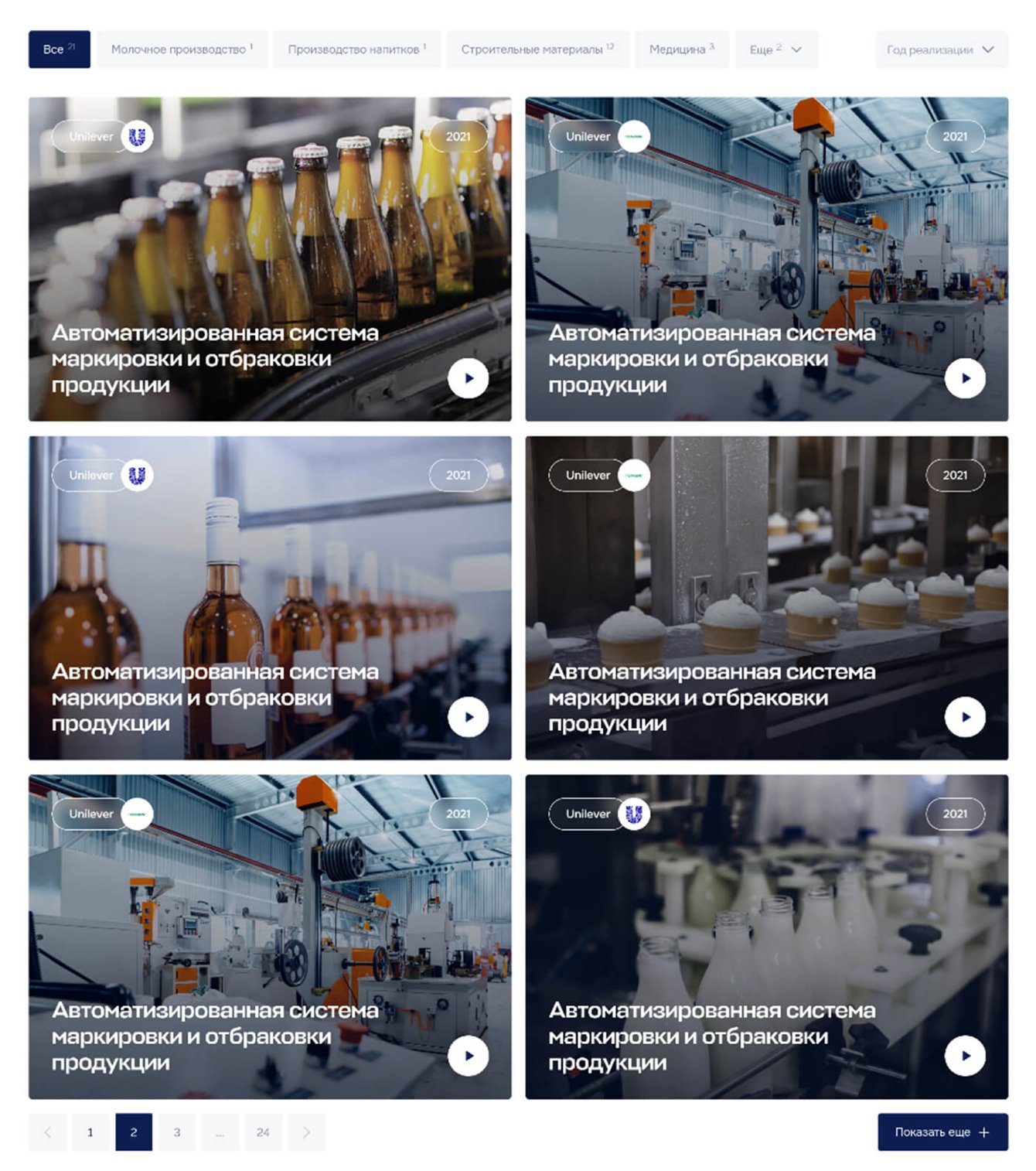Go to page 1
This screenshot has width=1036, height=1171.
click(90, 1132)
